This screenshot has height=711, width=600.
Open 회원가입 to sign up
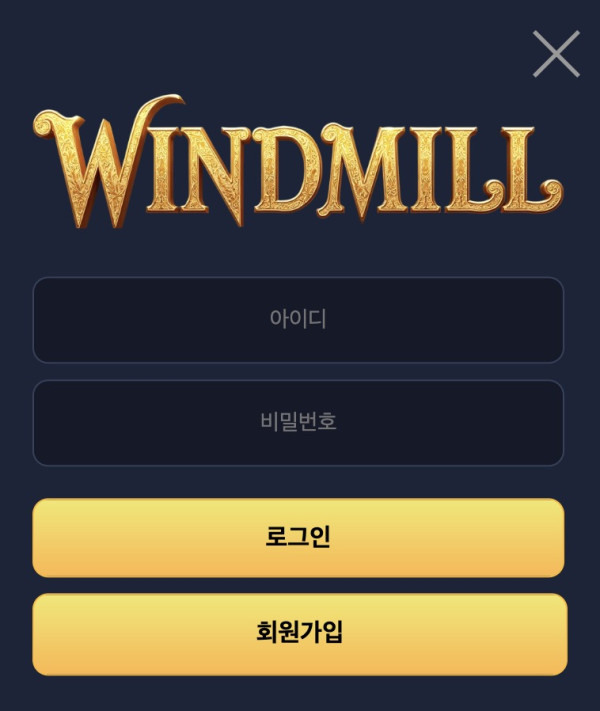pyautogui.click(x=299, y=634)
